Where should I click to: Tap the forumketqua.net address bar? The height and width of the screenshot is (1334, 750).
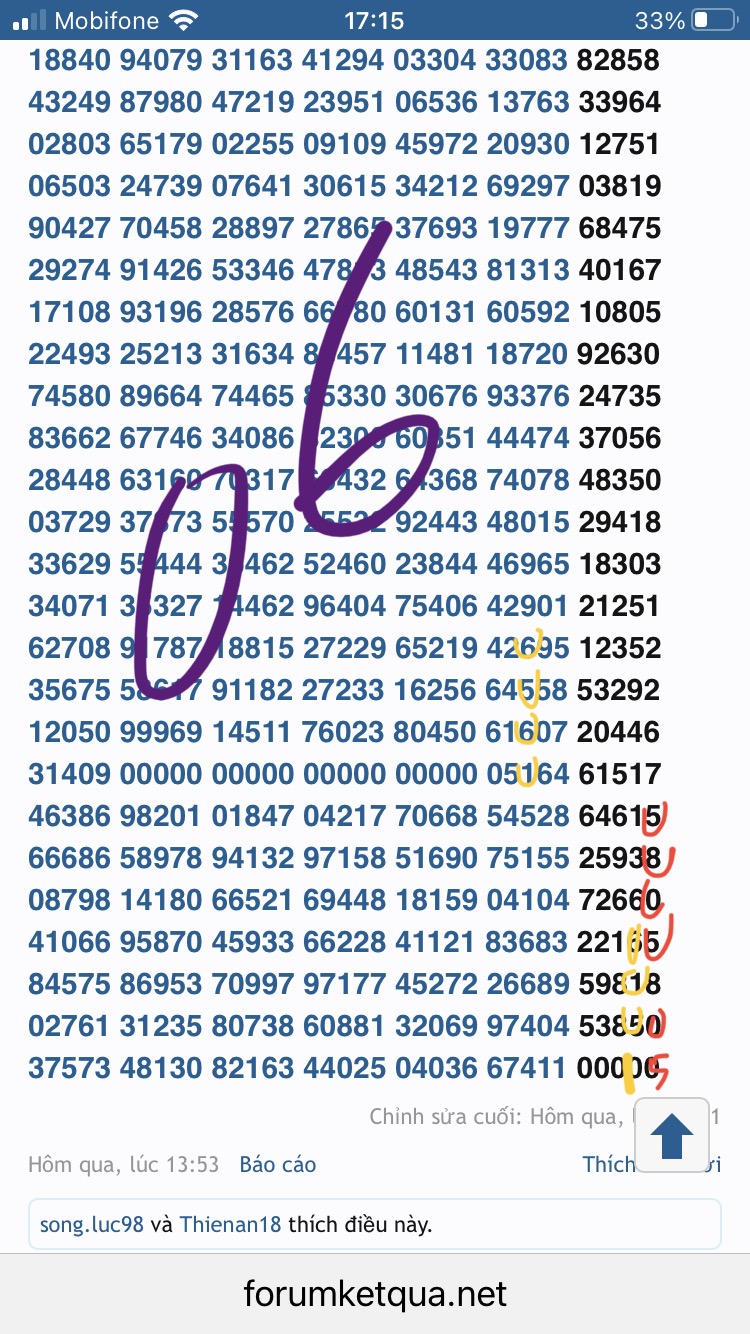point(375,1295)
